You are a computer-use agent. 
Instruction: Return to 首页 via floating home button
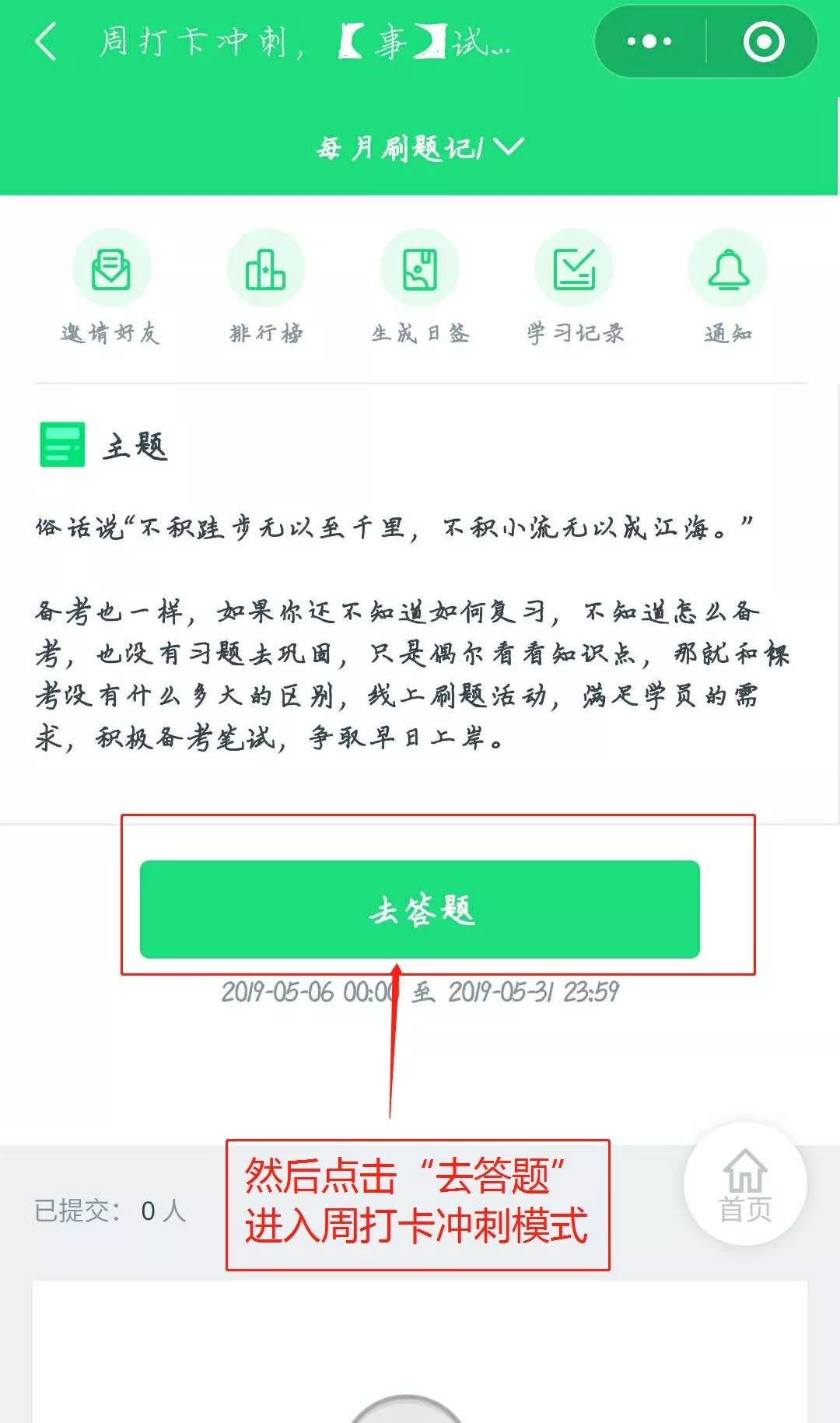pyautogui.click(x=745, y=1183)
